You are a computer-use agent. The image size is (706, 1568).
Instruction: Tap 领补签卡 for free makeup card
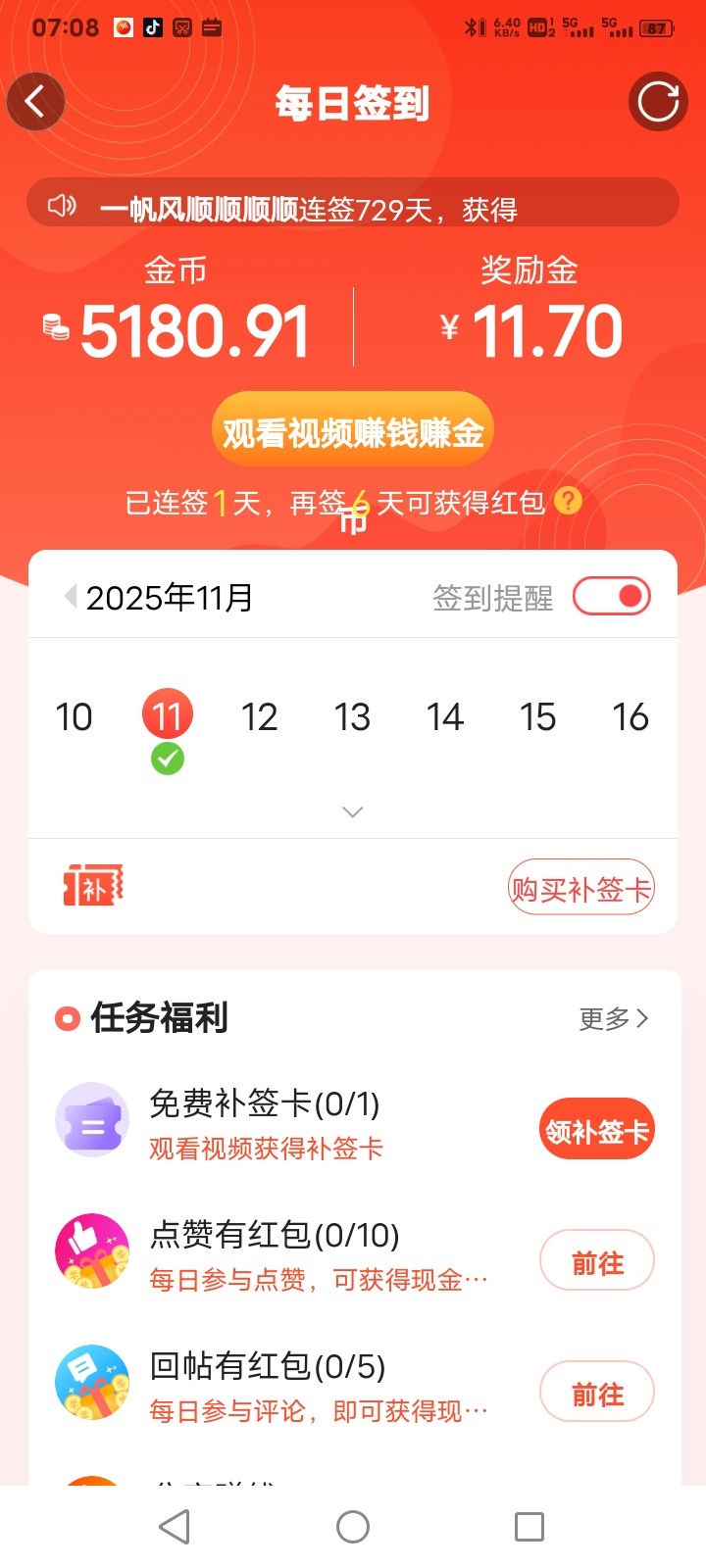(596, 1131)
